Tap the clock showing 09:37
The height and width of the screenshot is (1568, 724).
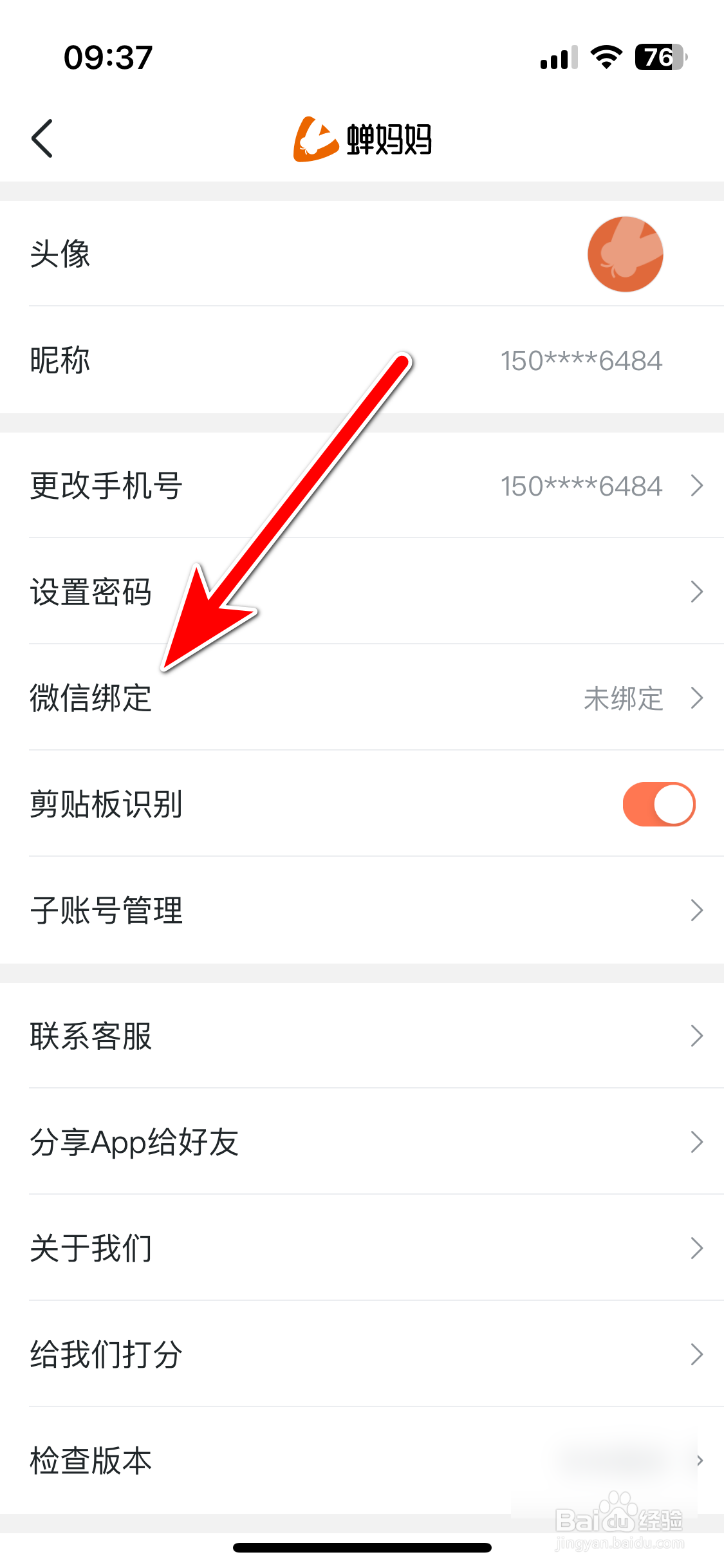108,57
